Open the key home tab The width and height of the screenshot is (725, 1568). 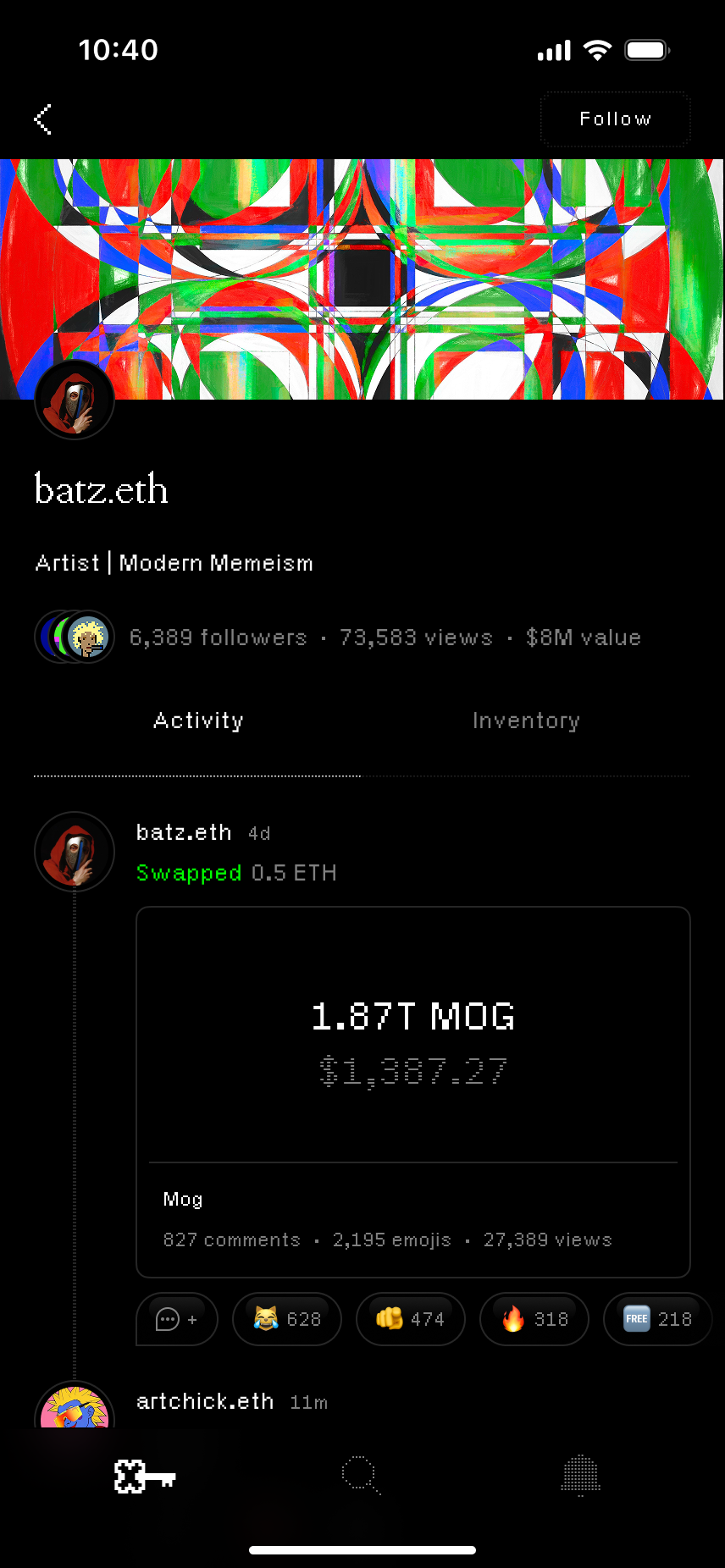144,1477
